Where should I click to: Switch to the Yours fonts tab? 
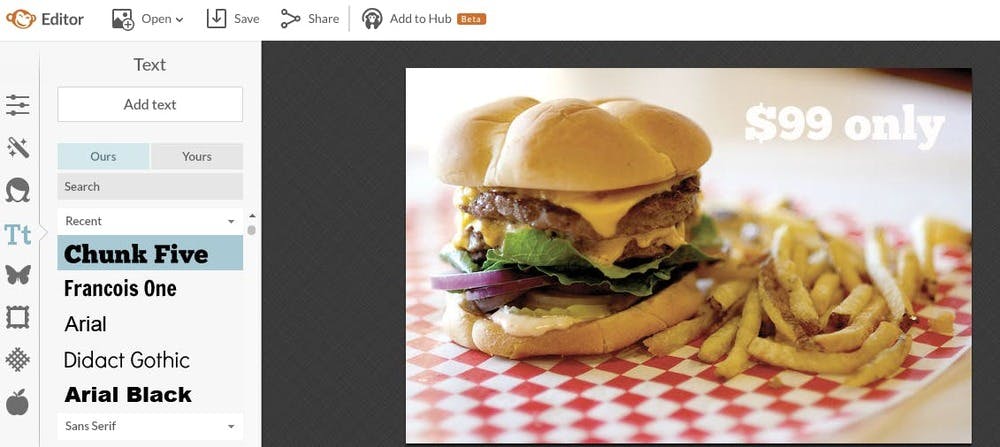tap(196, 156)
